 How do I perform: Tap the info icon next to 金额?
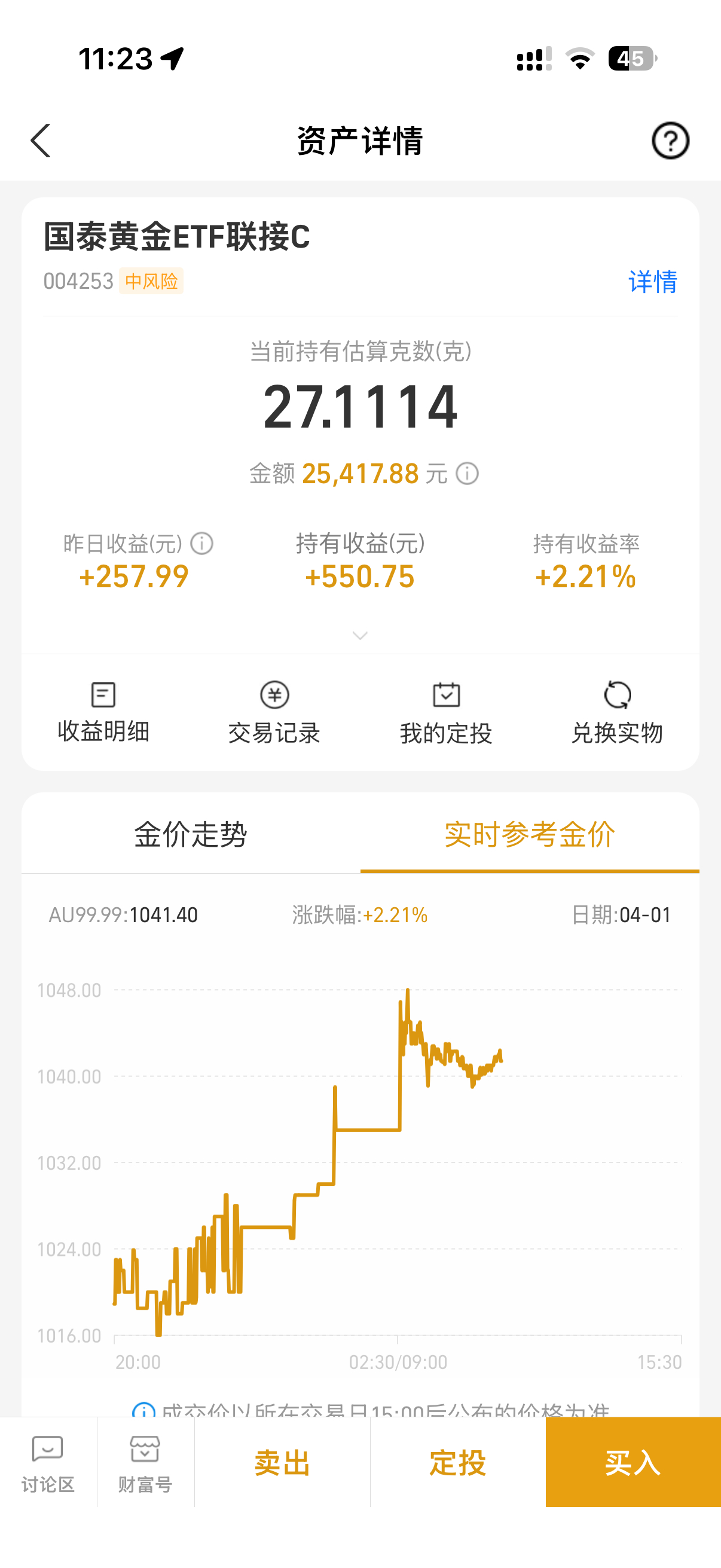(466, 473)
